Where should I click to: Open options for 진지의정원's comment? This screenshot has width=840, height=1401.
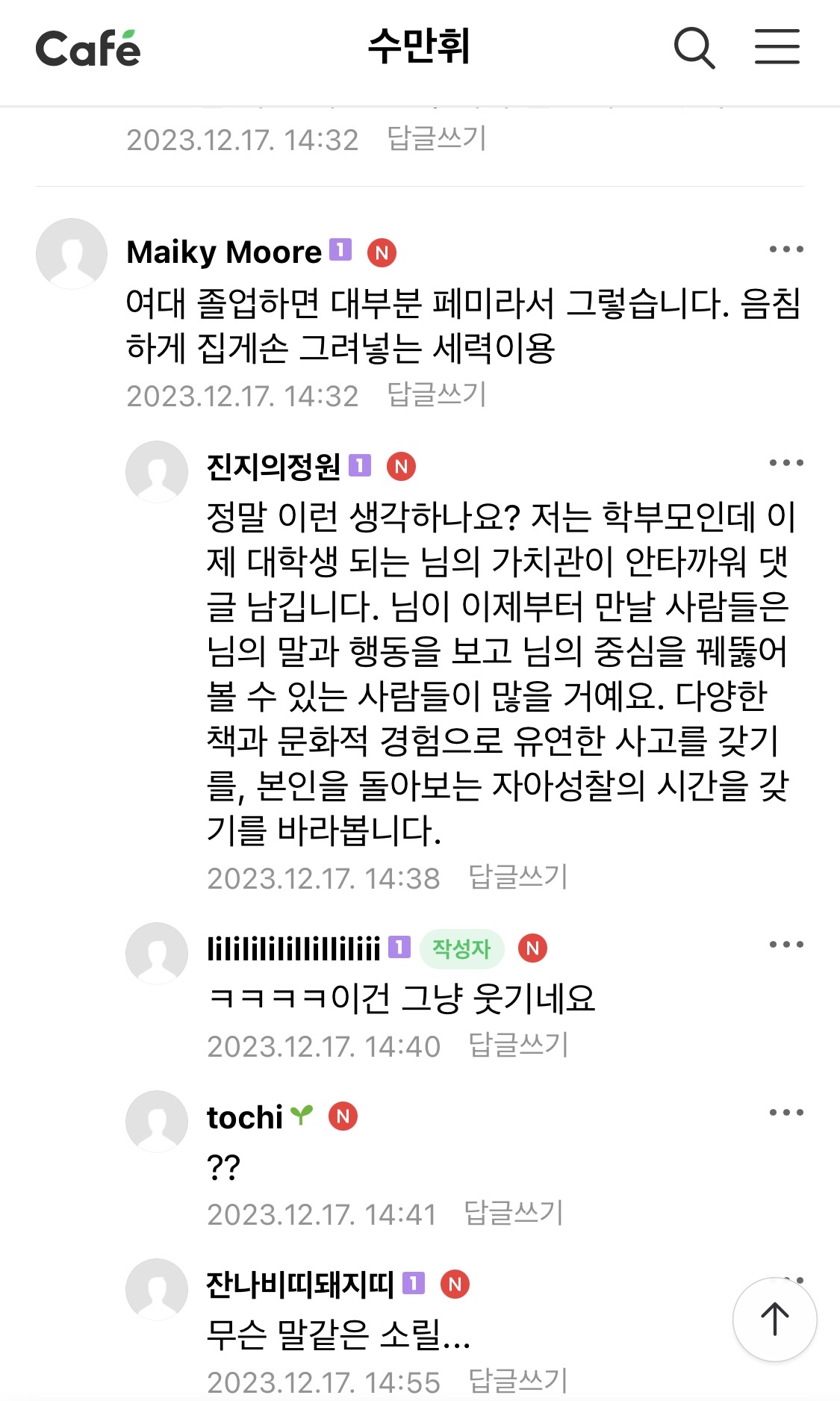786,463
